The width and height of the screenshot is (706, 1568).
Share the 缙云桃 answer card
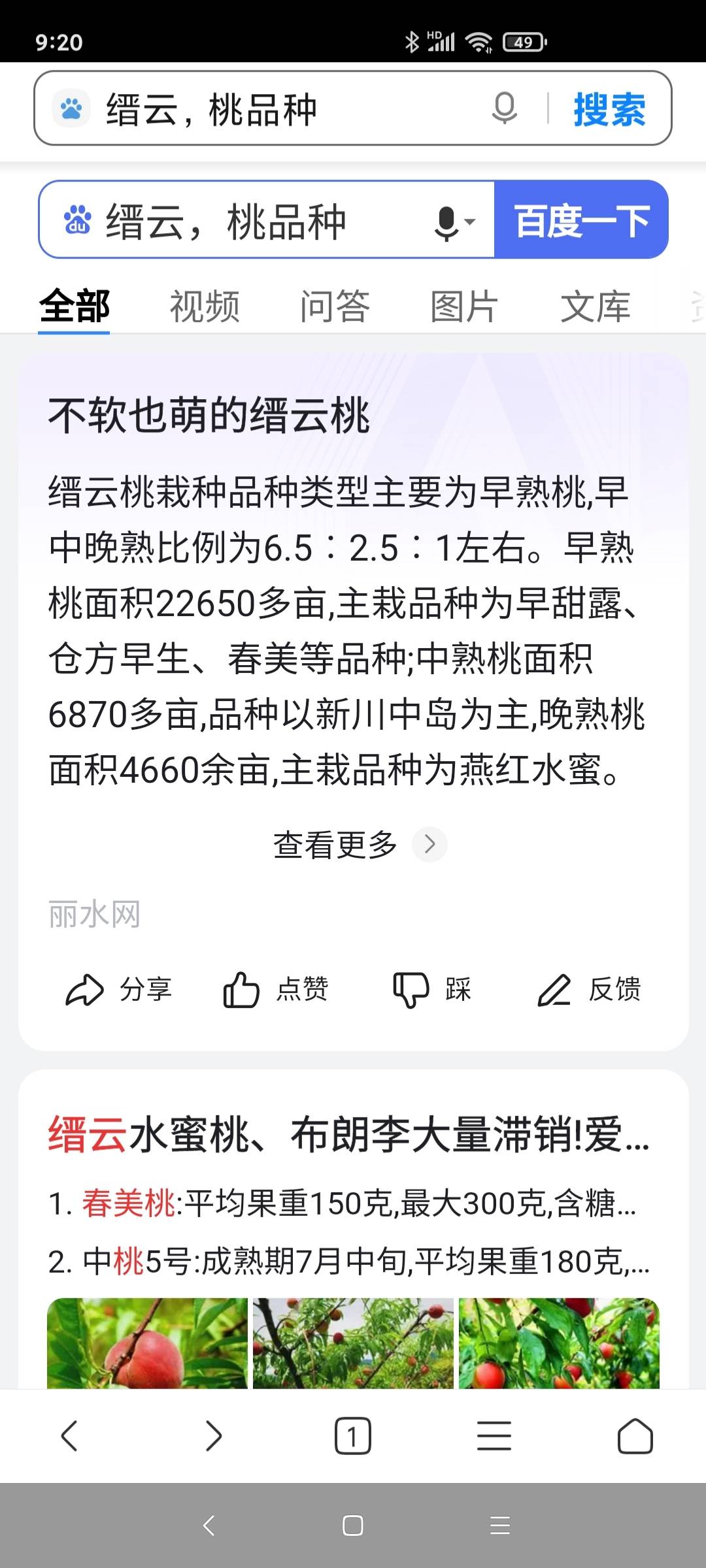click(x=119, y=989)
